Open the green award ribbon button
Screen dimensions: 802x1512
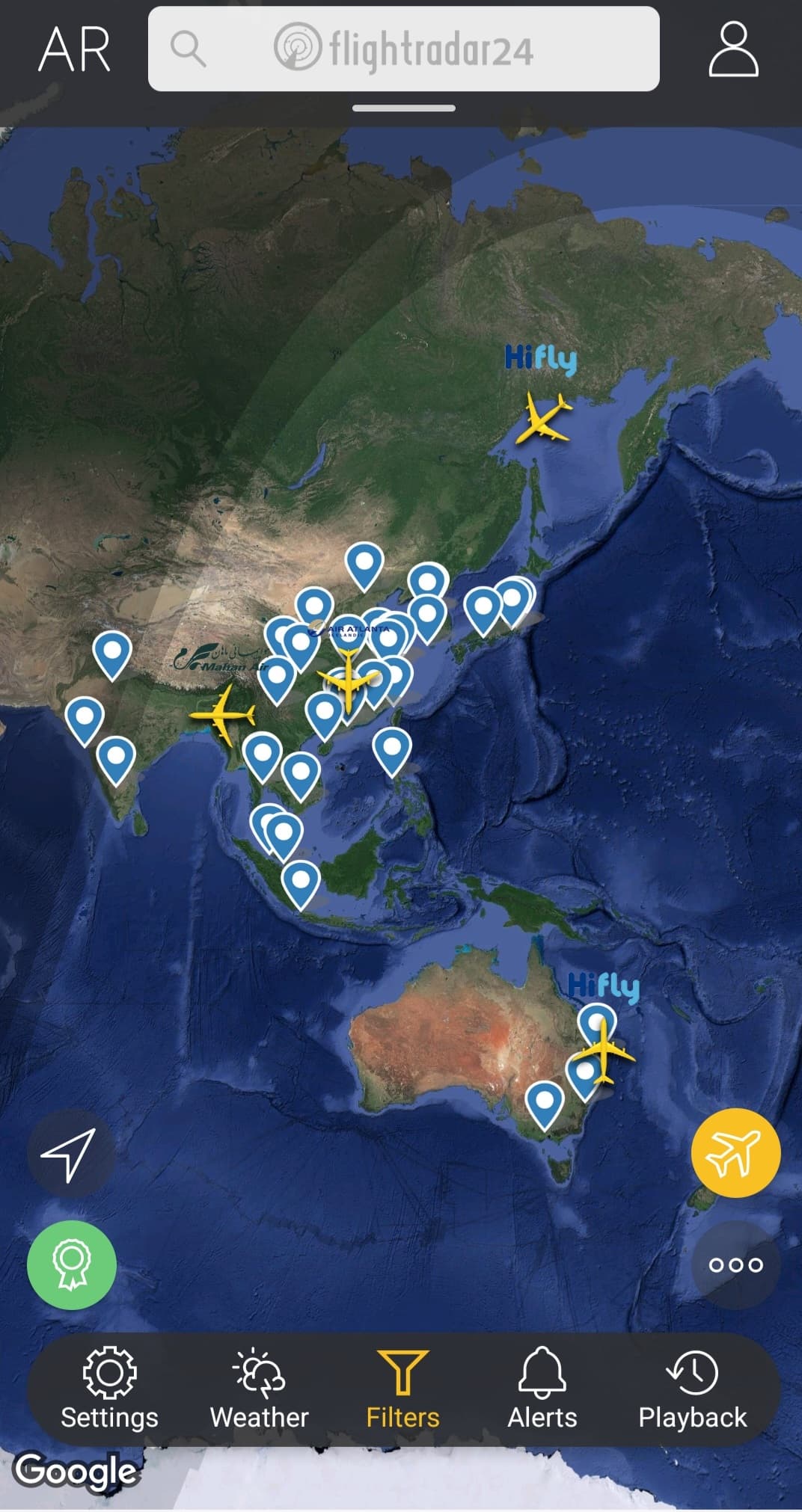click(x=72, y=1264)
